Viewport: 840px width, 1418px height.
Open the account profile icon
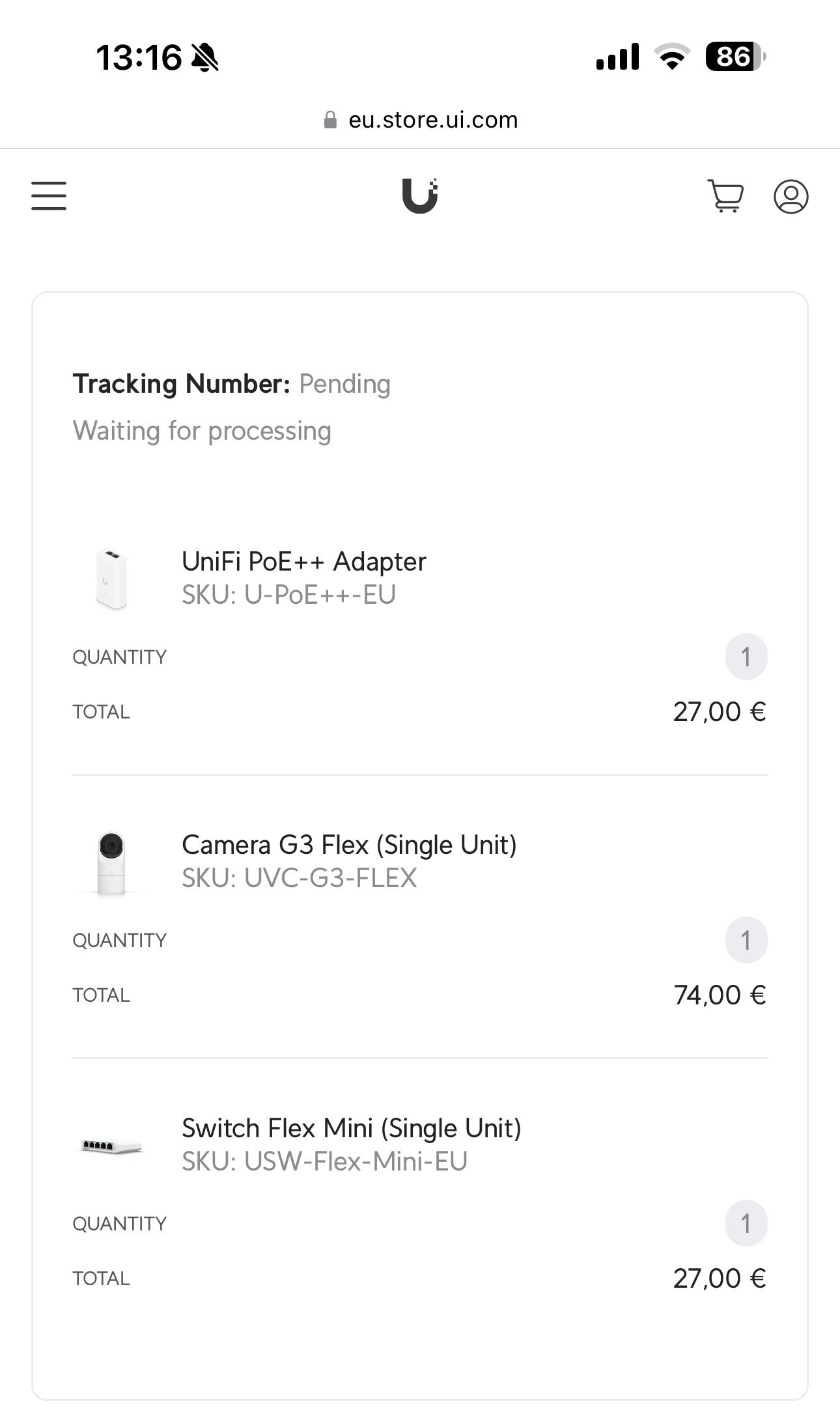tap(791, 196)
